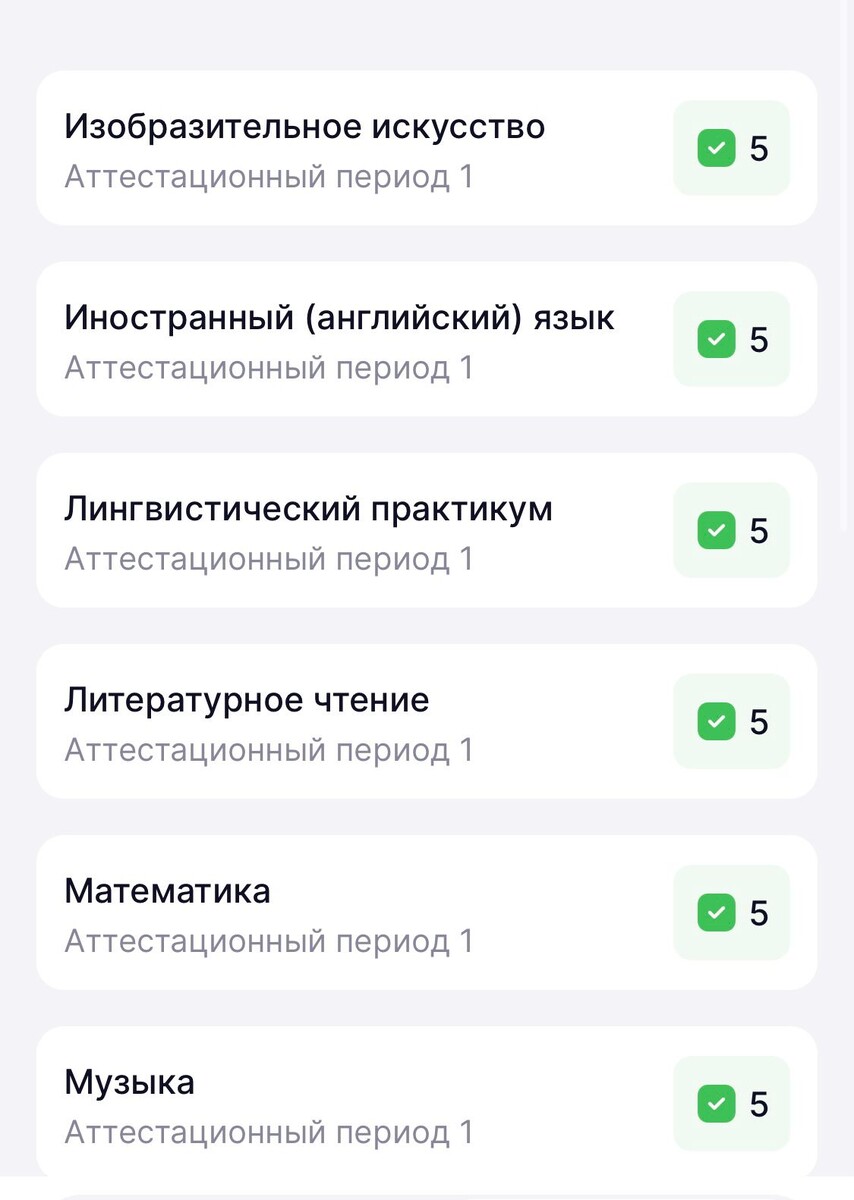Image resolution: width=854 pixels, height=1200 pixels.
Task: Tap the green checkmark icon for Лингвистический практикум
Action: [x=716, y=530]
